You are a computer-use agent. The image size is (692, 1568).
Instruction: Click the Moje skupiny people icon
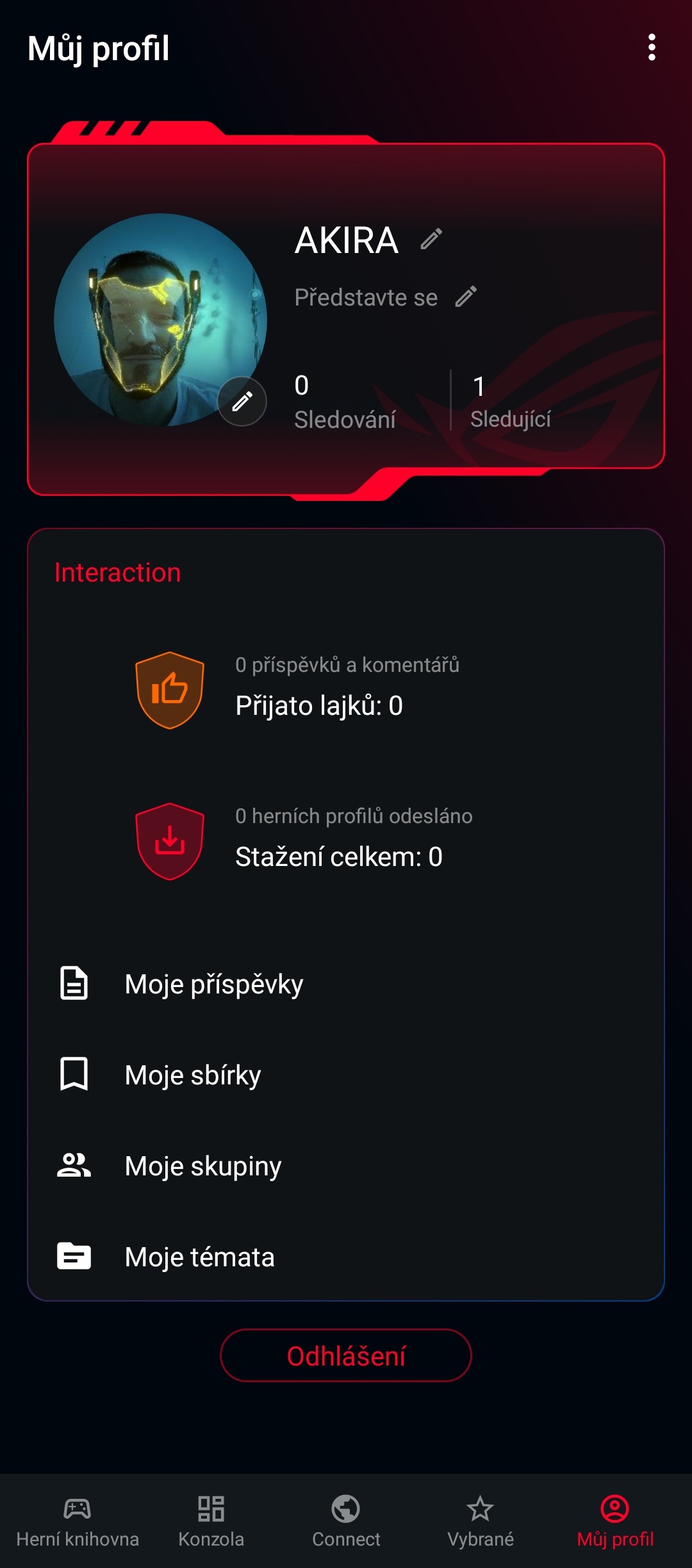click(74, 1166)
